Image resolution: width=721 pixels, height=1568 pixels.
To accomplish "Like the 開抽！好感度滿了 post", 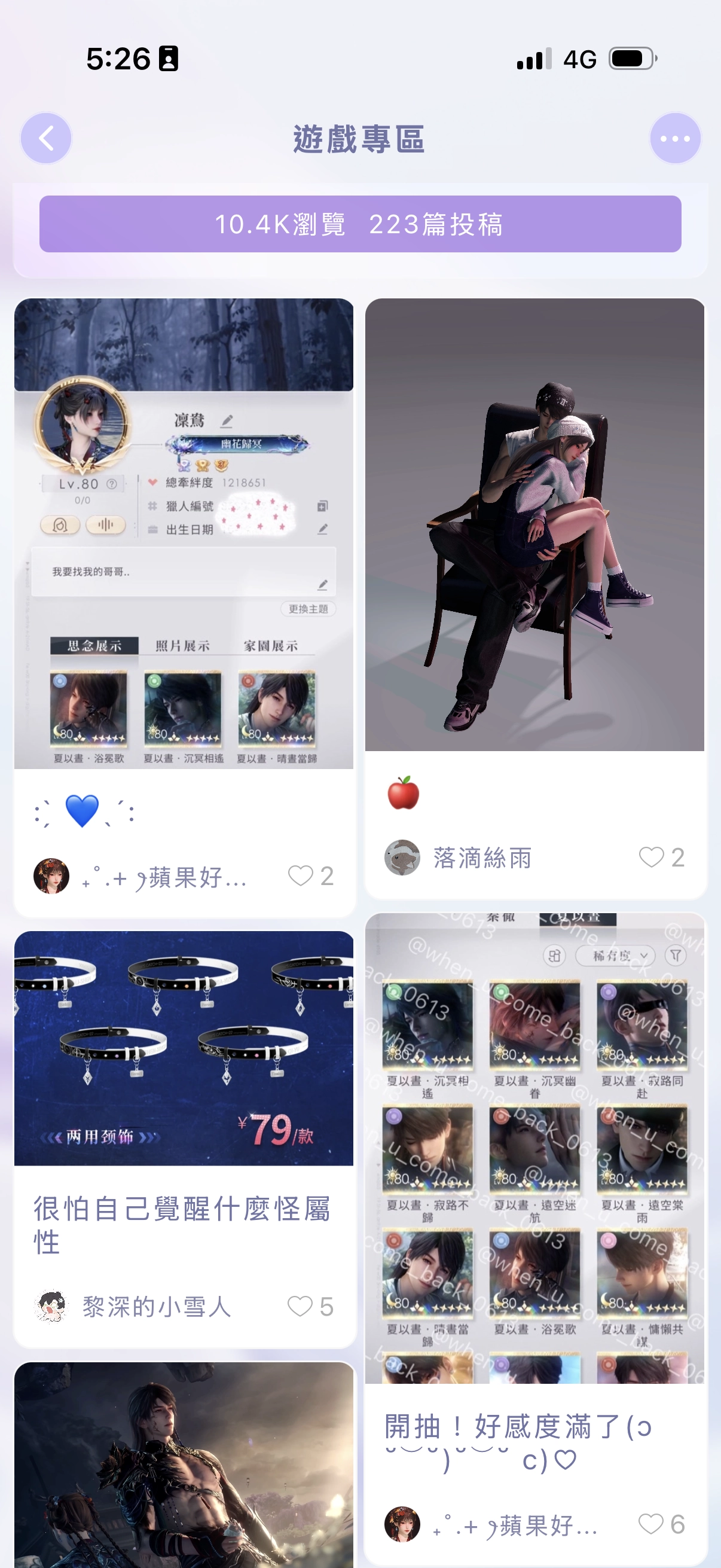I will [651, 1524].
